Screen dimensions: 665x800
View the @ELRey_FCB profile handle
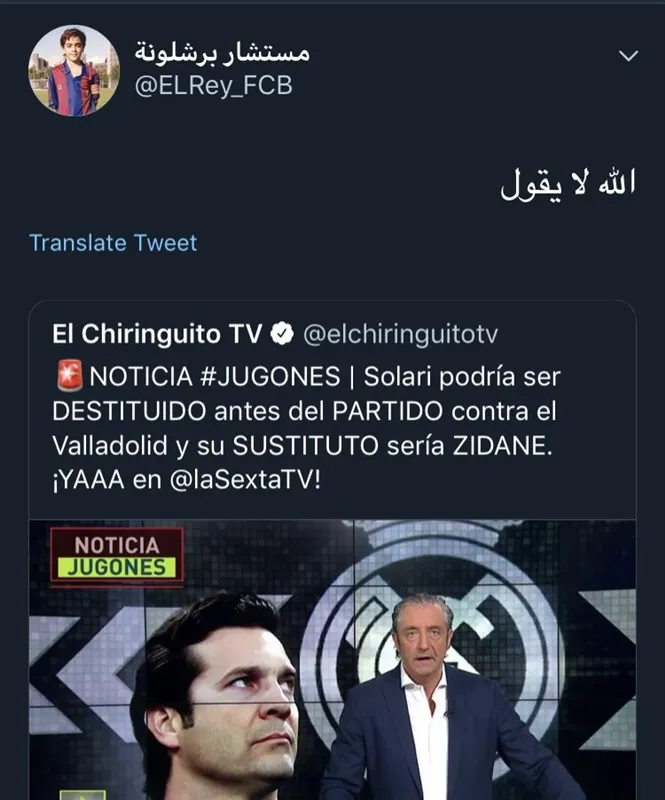click(x=213, y=86)
